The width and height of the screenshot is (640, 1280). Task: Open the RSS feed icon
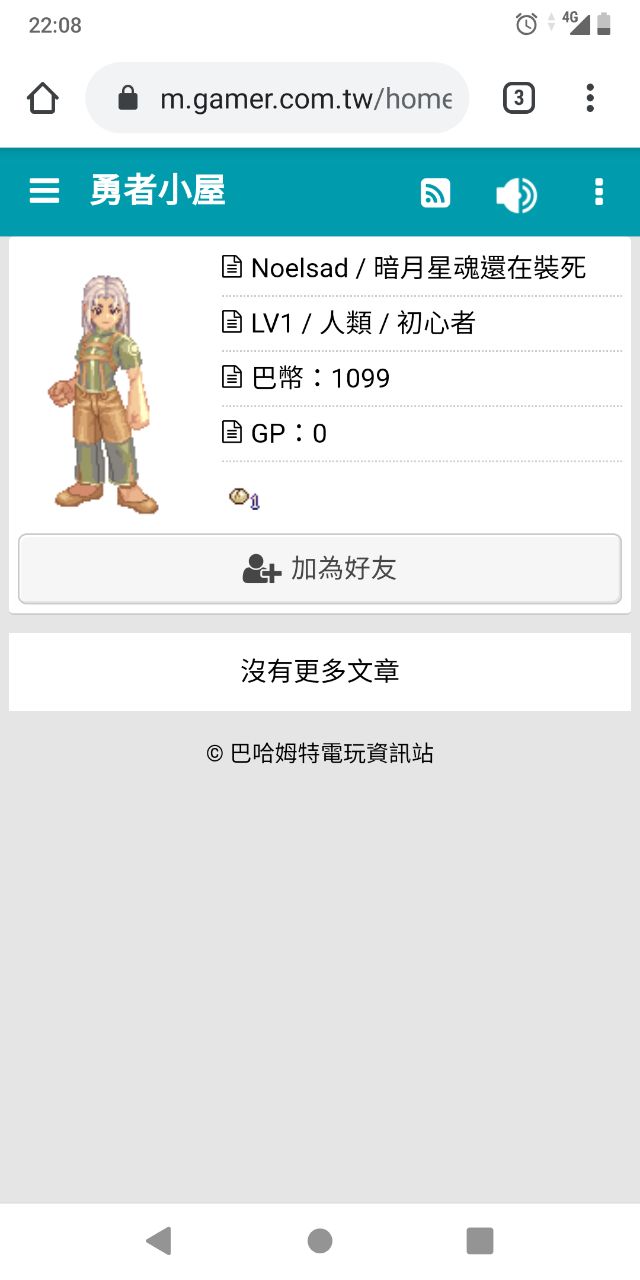point(435,192)
